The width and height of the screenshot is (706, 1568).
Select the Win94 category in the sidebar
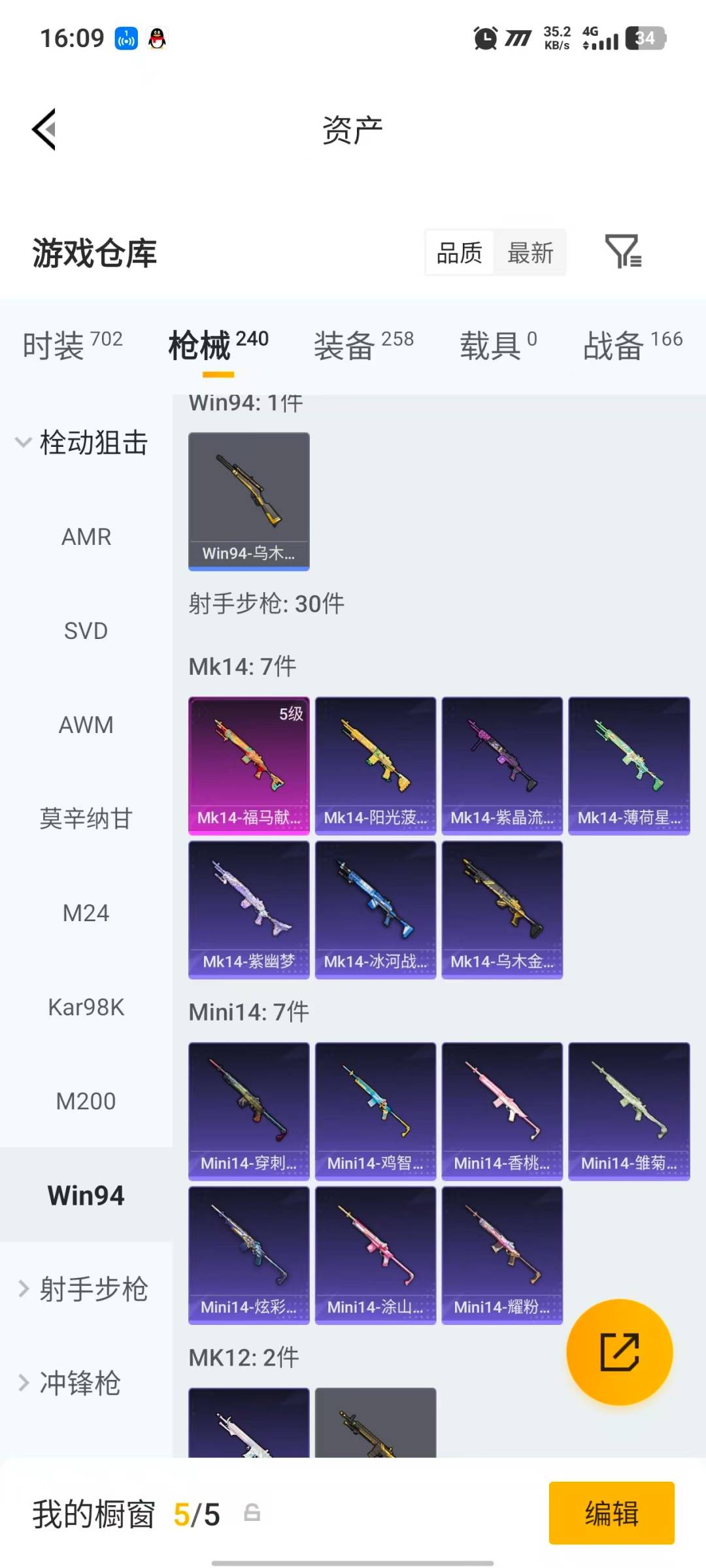click(x=86, y=1194)
